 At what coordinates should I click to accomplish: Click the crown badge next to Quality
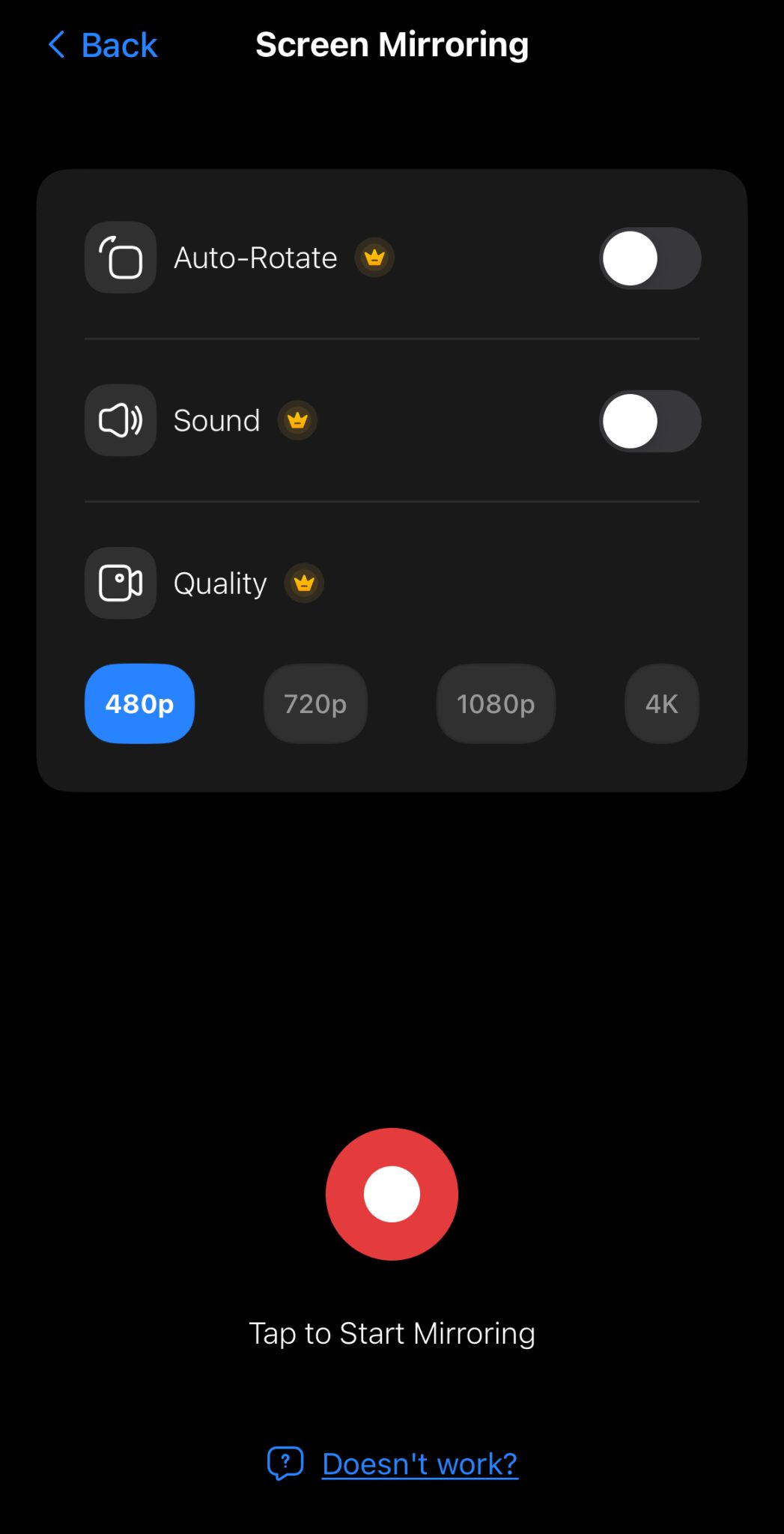coord(303,583)
